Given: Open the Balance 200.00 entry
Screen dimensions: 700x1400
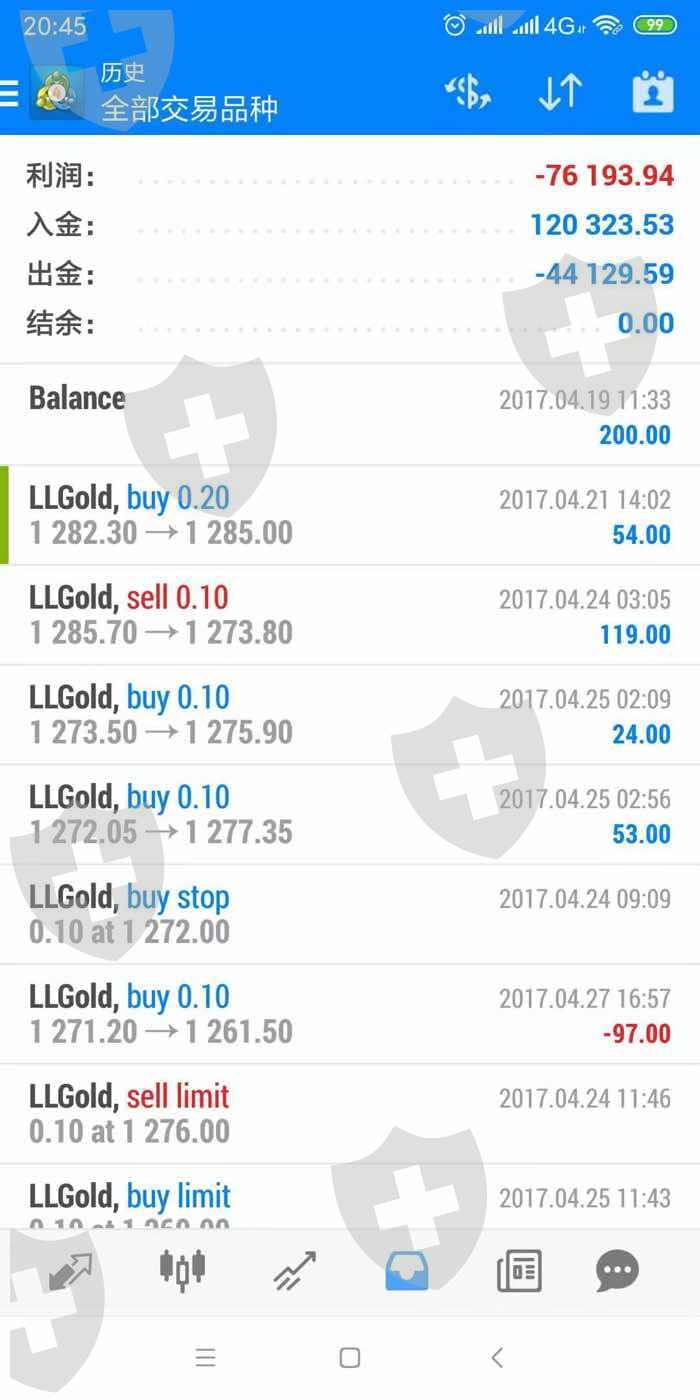Looking at the screenshot, I should 350,415.
